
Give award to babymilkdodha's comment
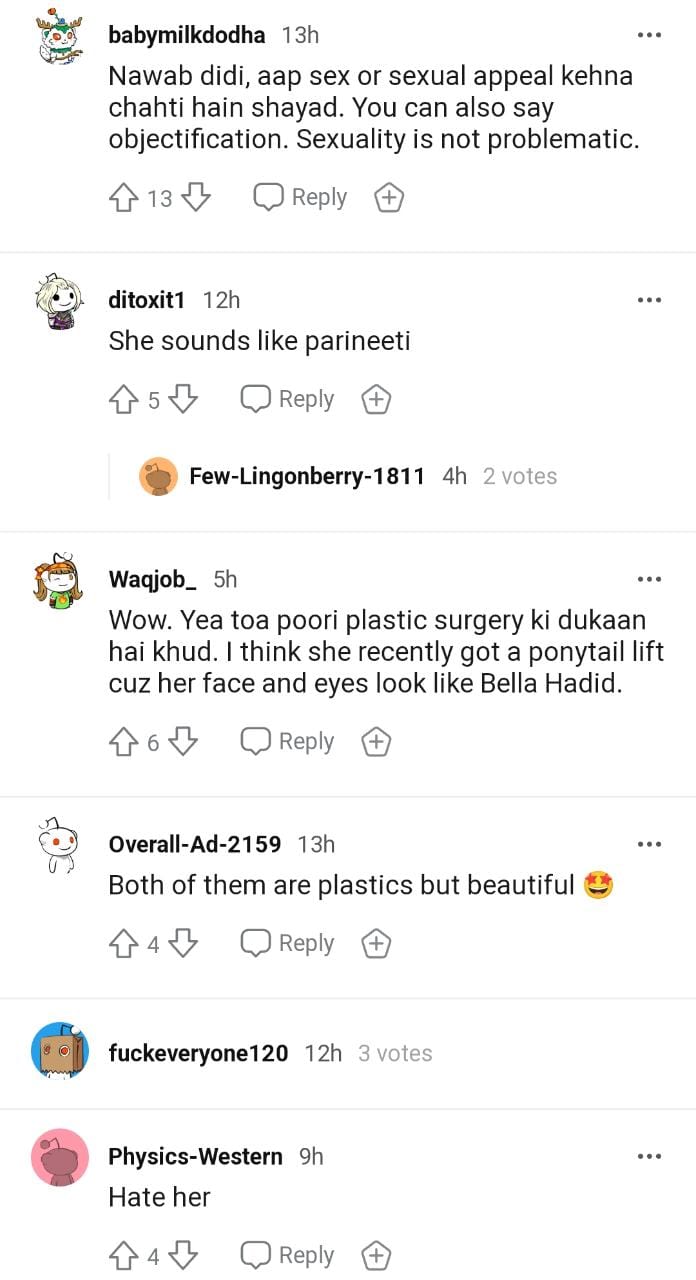coord(388,198)
